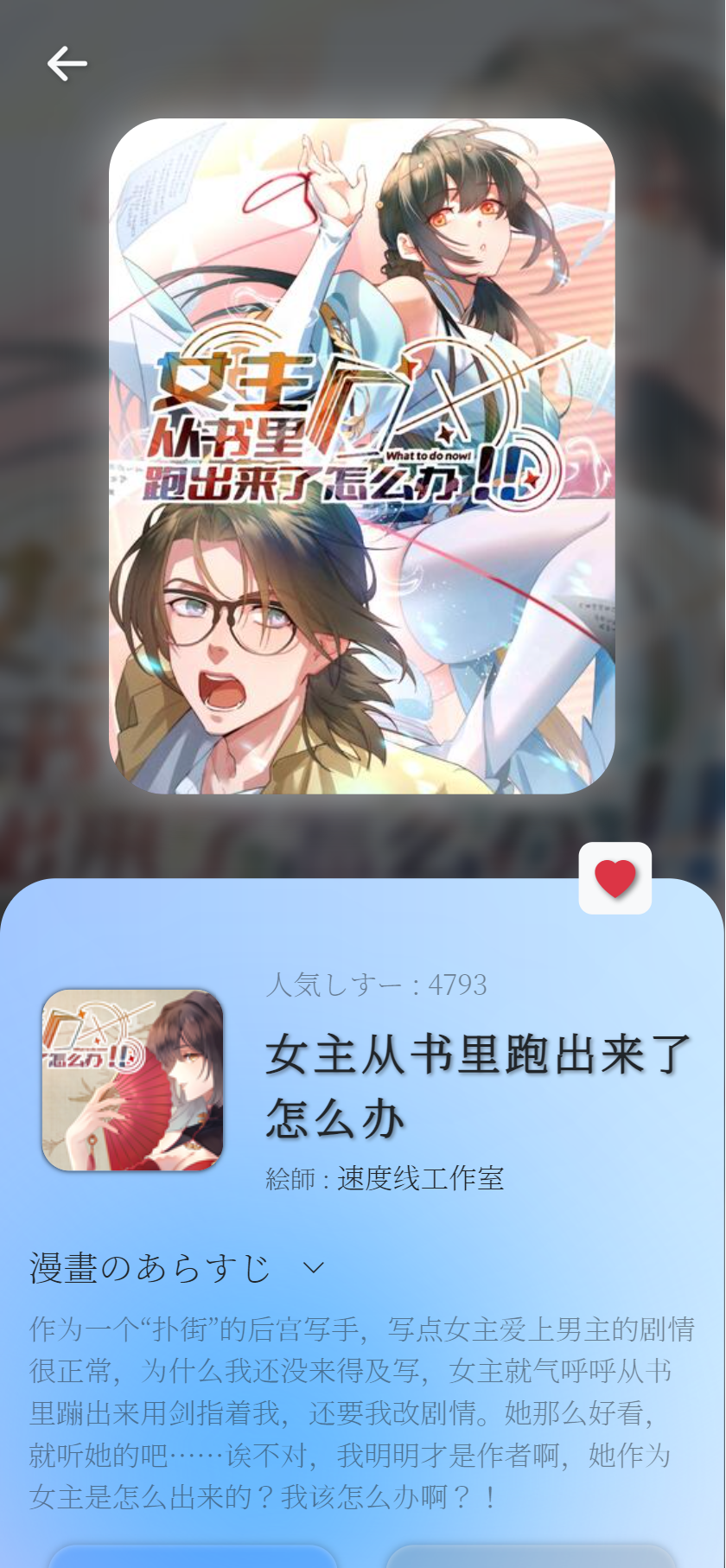The height and width of the screenshot is (1568, 726).
Task: Tap the small red-fan manga thumbnail
Action: coord(133,1080)
